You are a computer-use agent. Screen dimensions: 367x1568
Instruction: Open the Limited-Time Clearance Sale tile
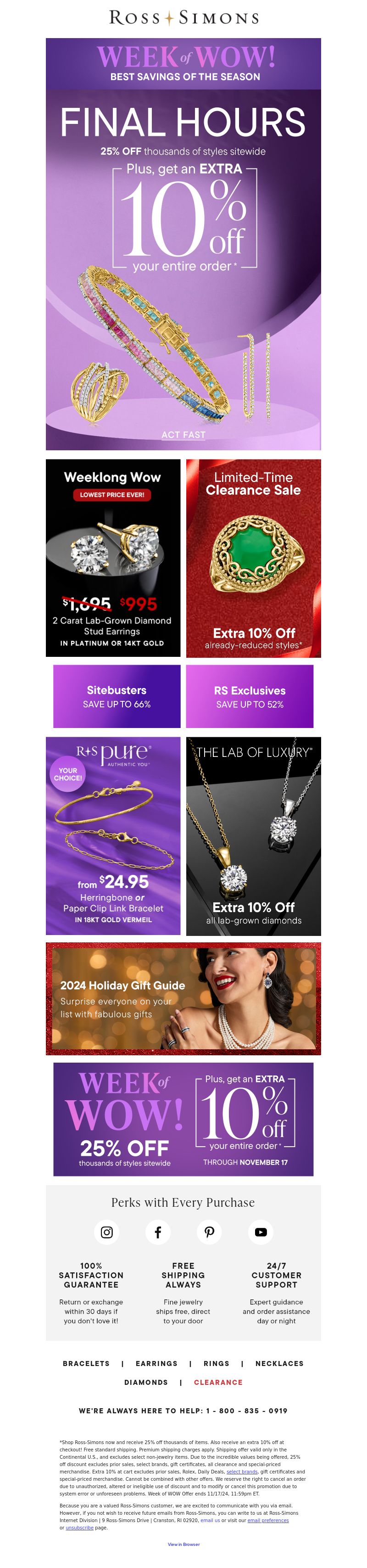coord(253,558)
